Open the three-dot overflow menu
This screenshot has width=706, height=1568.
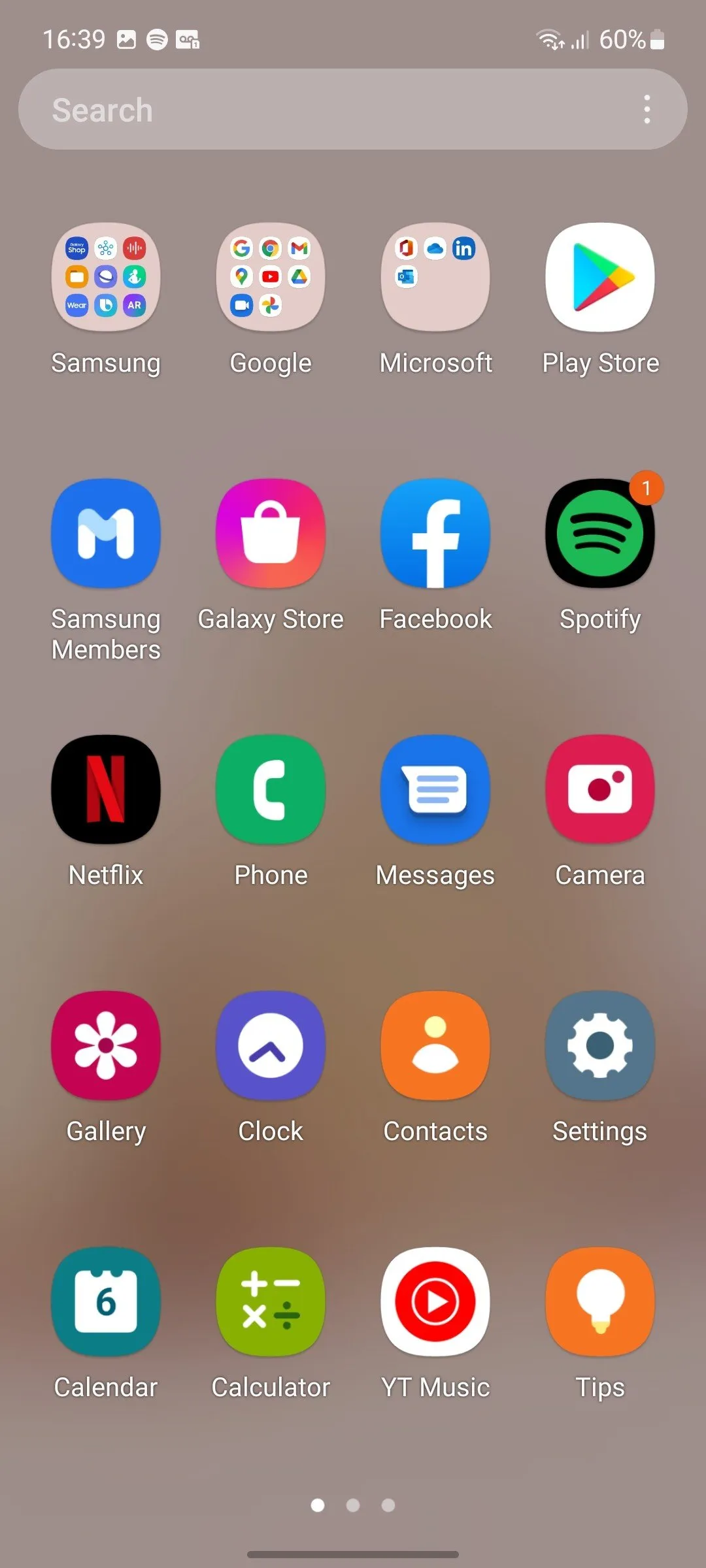[x=647, y=110]
